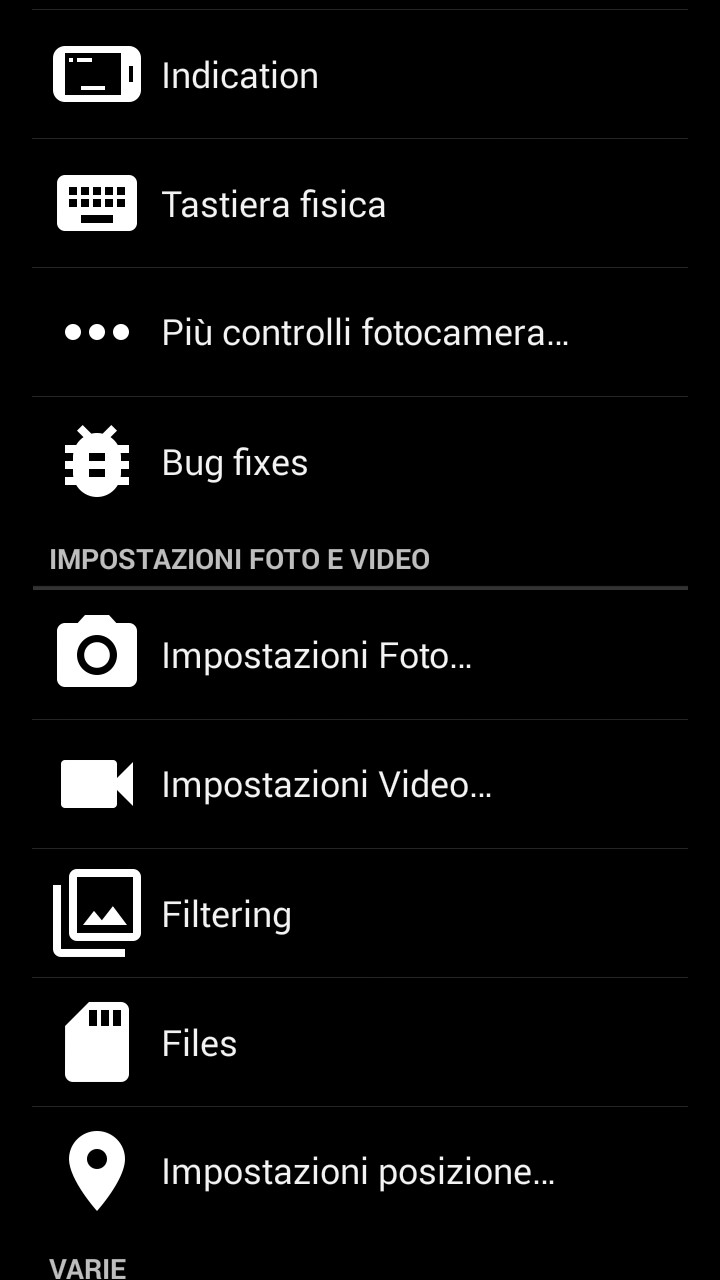Image resolution: width=720 pixels, height=1280 pixels.
Task: Open the Indication settings row
Action: (360, 75)
